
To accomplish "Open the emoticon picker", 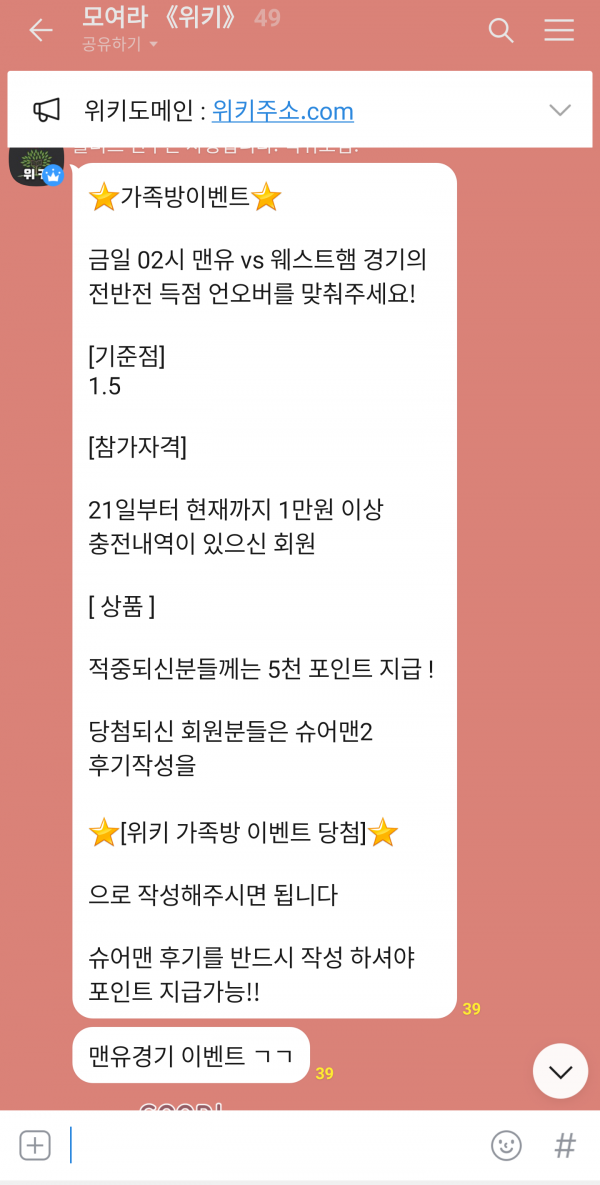I will pyautogui.click(x=506, y=1145).
